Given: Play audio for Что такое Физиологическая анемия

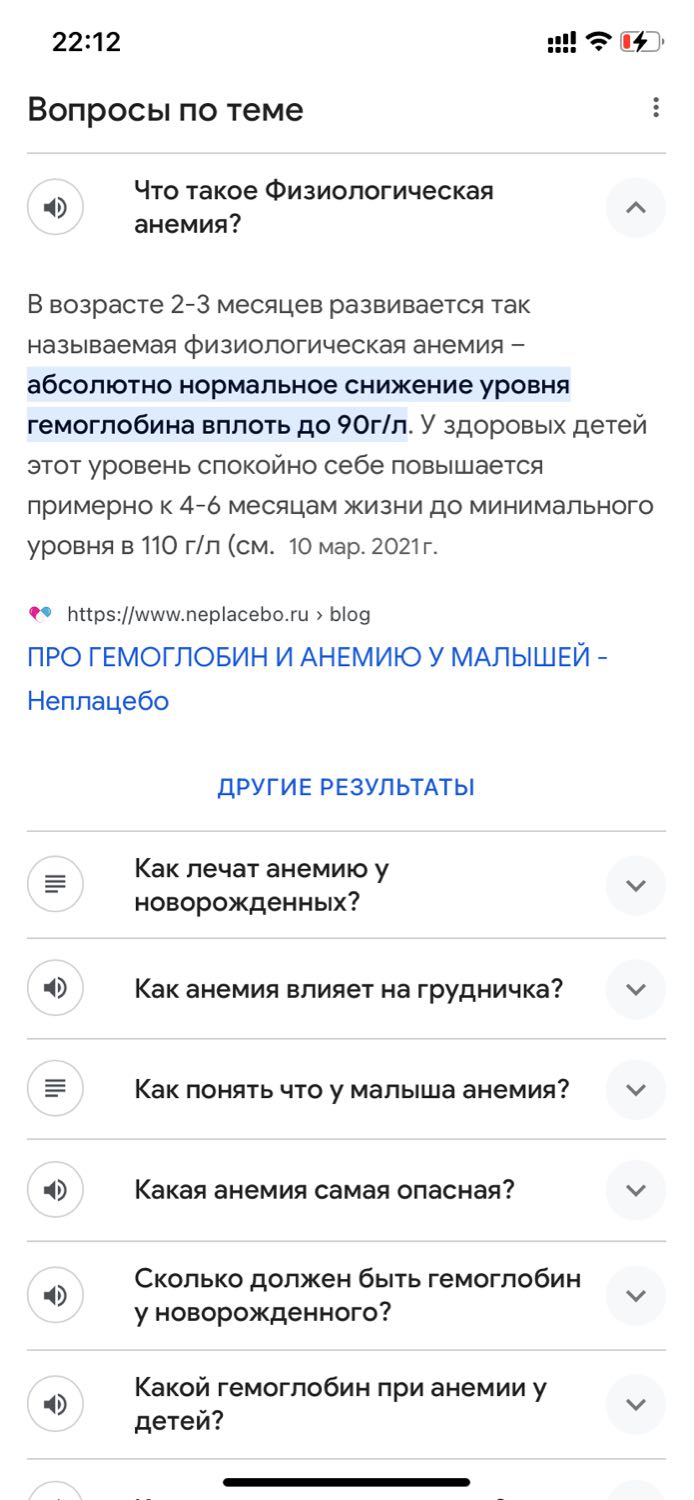Looking at the screenshot, I should pos(56,208).
